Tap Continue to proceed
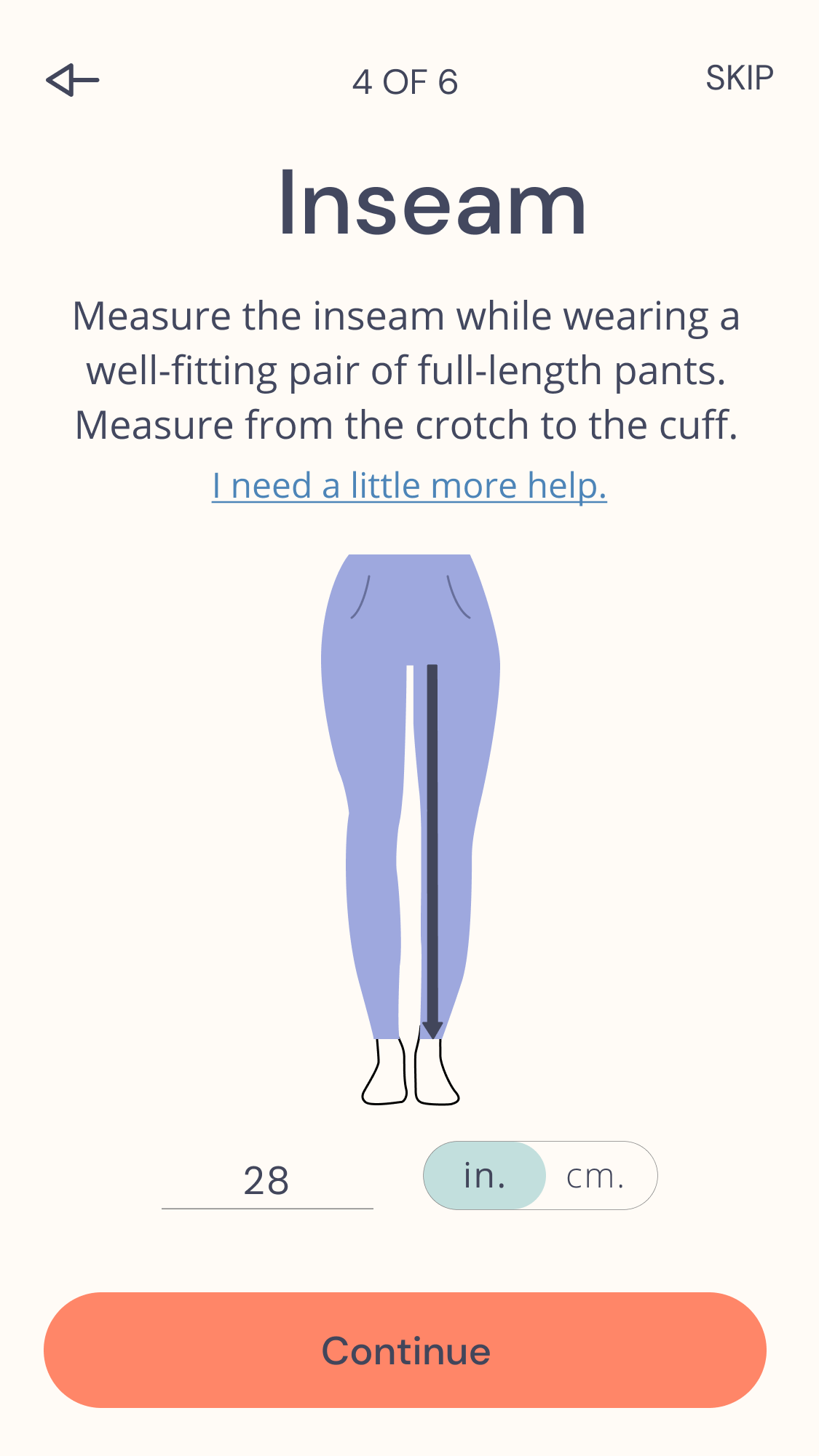The image size is (819, 1456). click(x=405, y=1350)
